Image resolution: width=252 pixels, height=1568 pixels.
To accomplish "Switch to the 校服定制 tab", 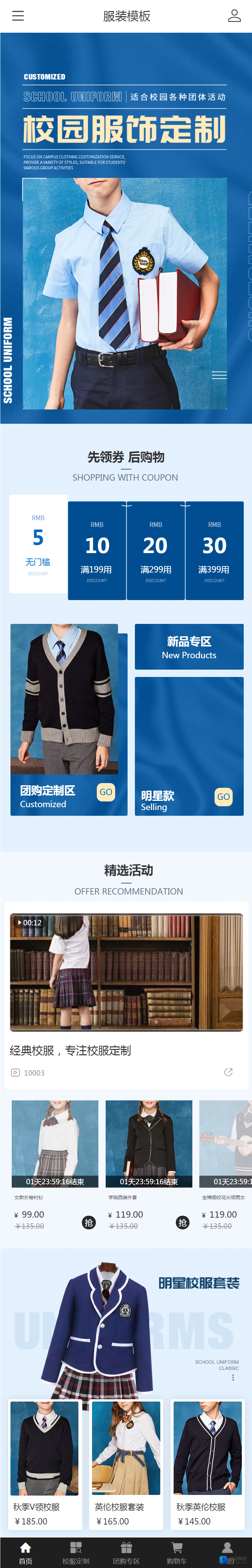I will pos(76,1551).
